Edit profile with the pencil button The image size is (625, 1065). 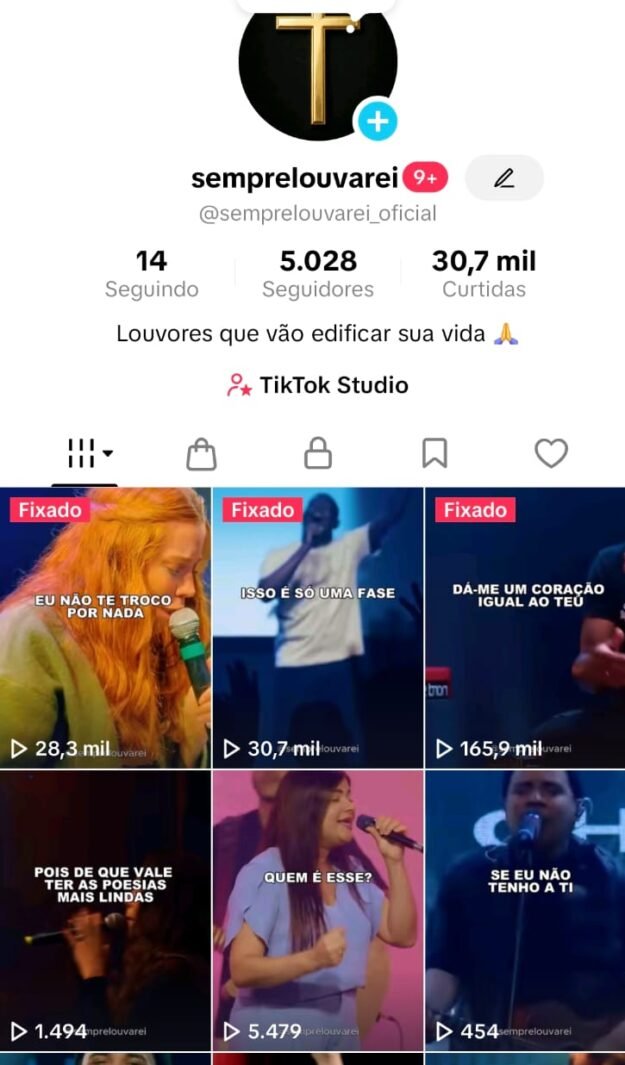pos(504,178)
